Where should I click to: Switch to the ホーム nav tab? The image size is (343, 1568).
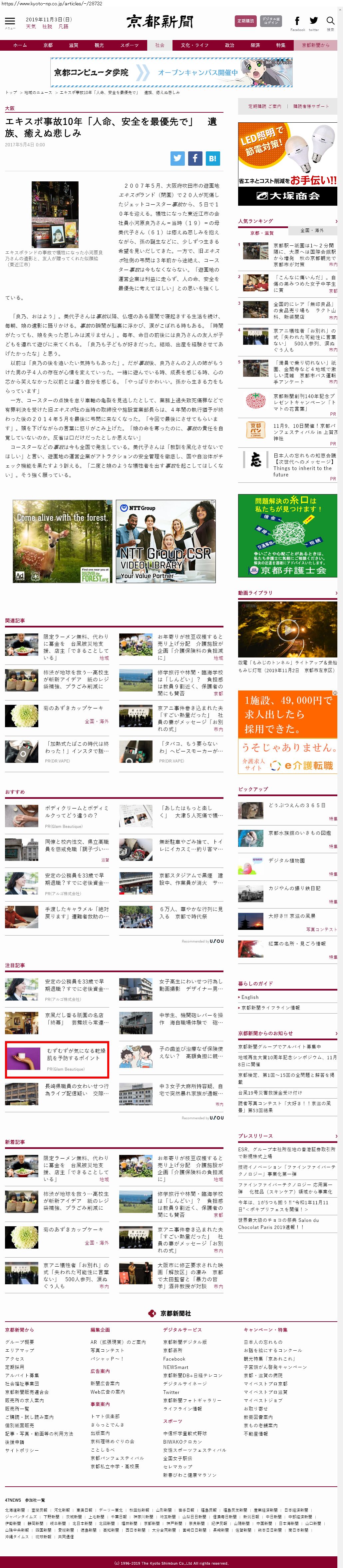(x=20, y=45)
